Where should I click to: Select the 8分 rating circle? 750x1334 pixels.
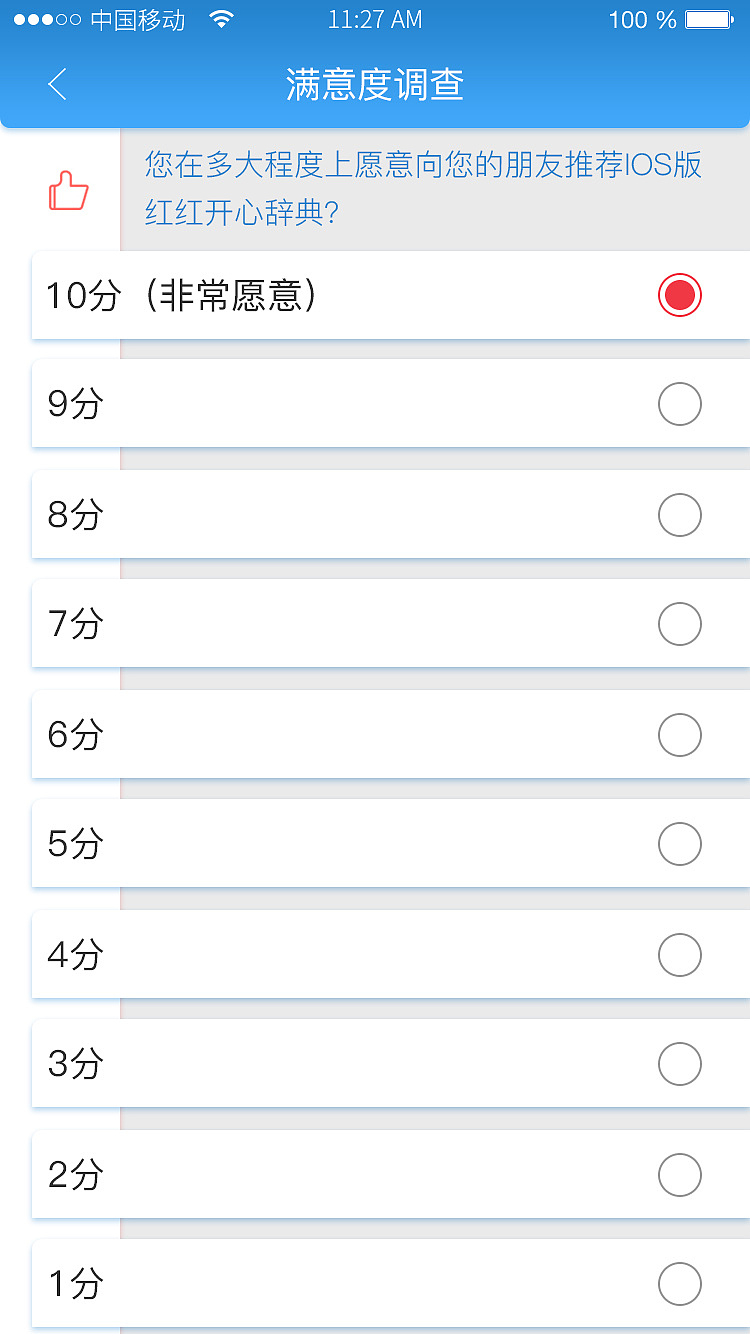[679, 515]
